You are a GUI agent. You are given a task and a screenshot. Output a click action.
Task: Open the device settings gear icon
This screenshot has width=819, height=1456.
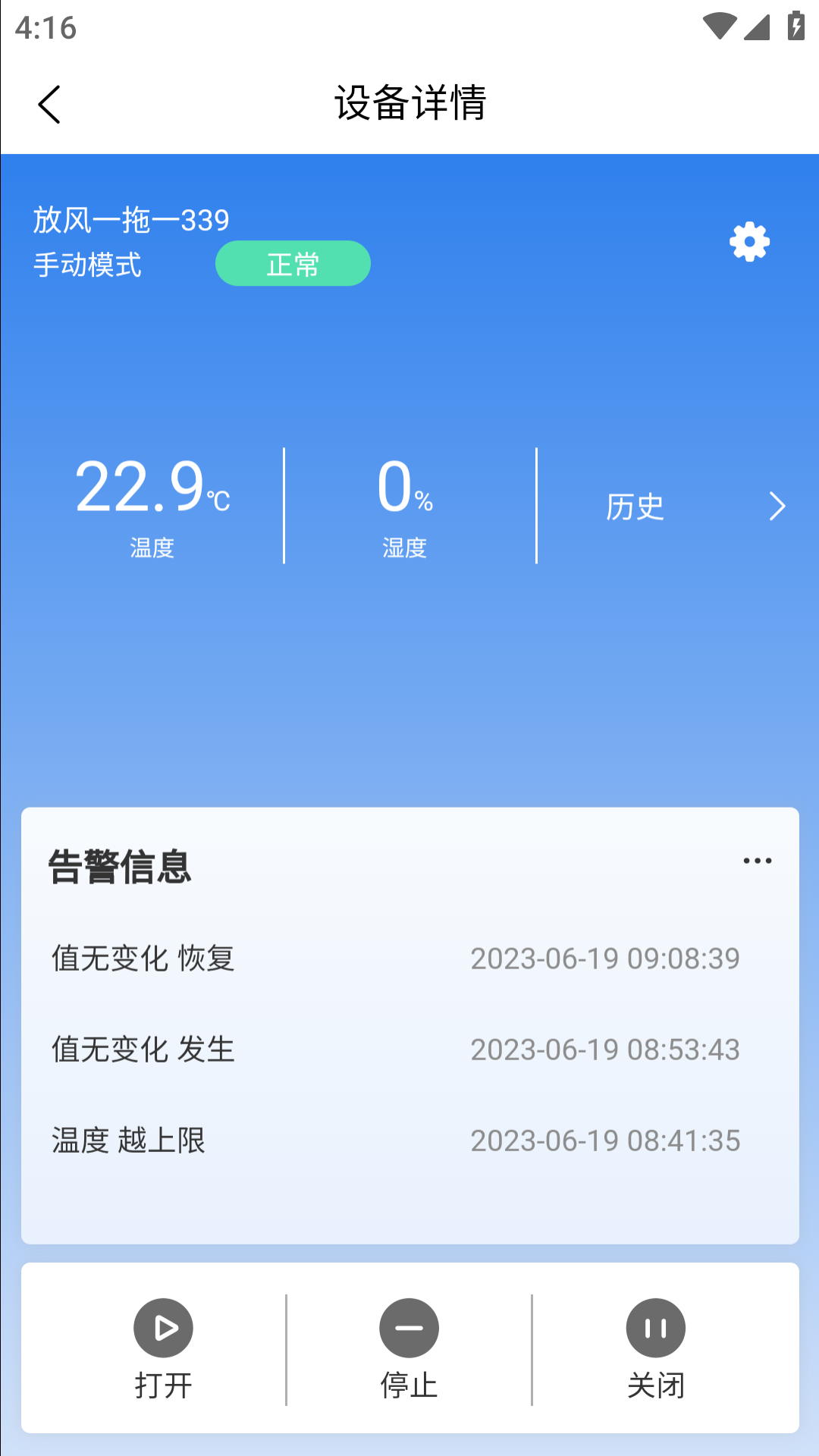(x=749, y=242)
